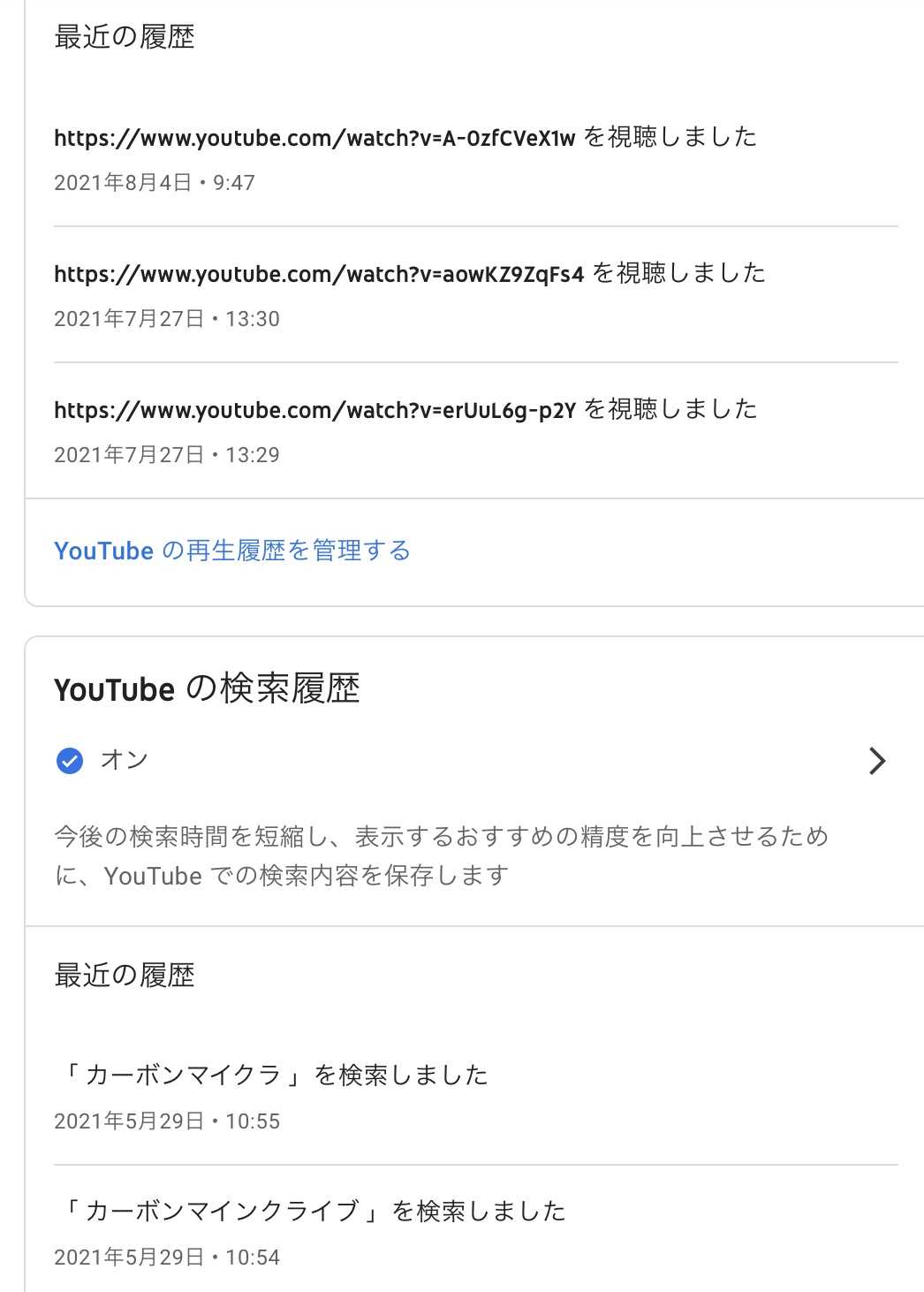Tap YouTube の再生履歴を管理する link

pos(232,551)
